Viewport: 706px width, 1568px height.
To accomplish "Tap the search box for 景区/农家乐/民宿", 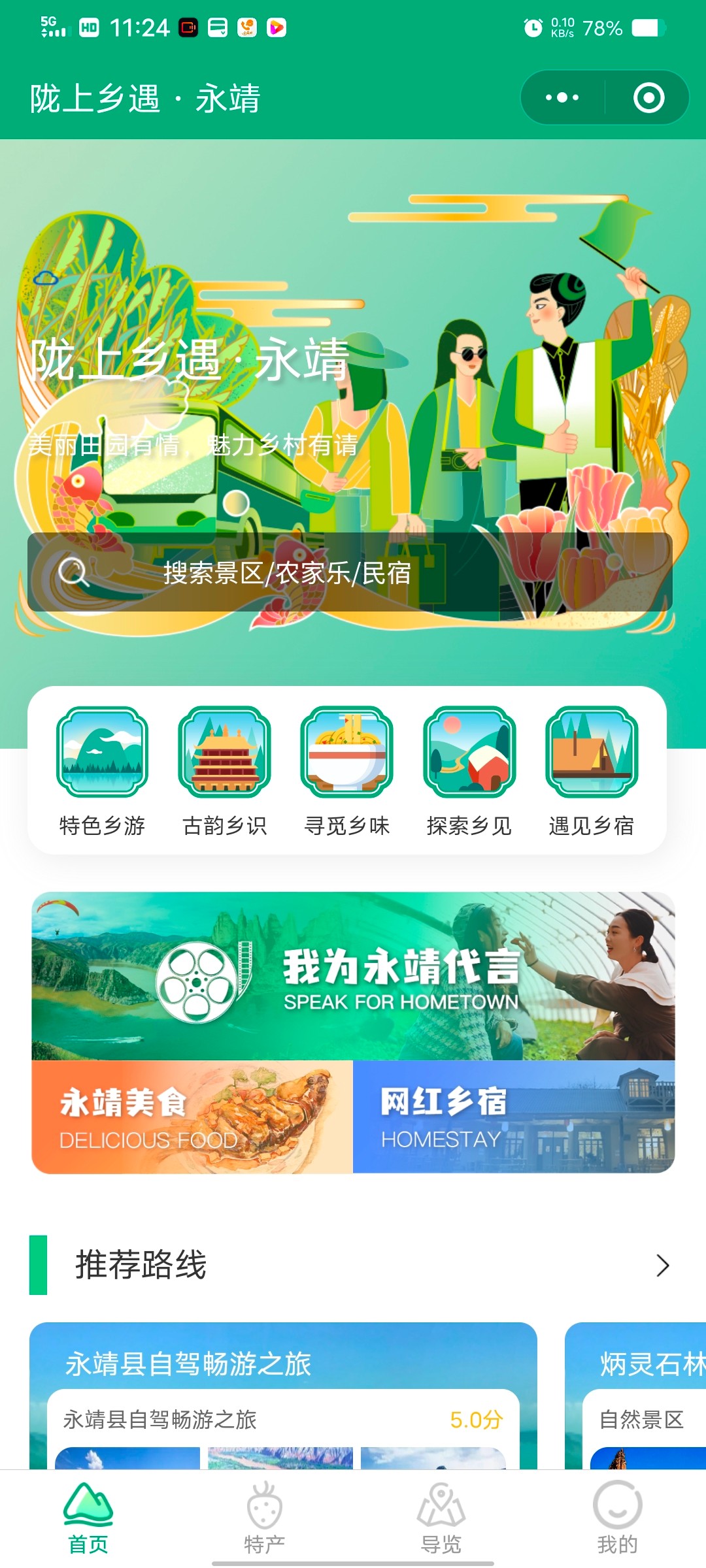I will coord(350,573).
